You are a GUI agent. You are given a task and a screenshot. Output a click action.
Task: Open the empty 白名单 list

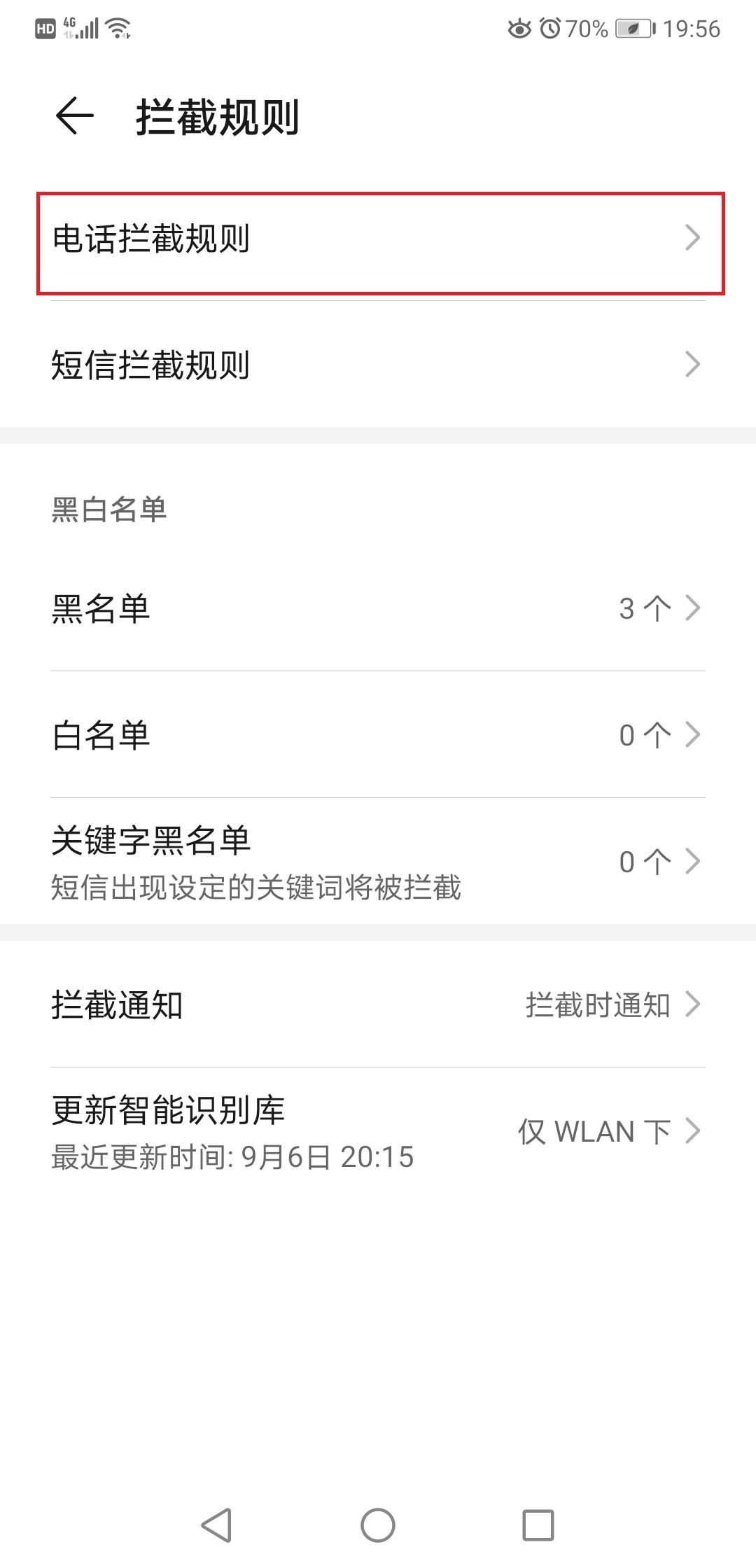(x=378, y=735)
